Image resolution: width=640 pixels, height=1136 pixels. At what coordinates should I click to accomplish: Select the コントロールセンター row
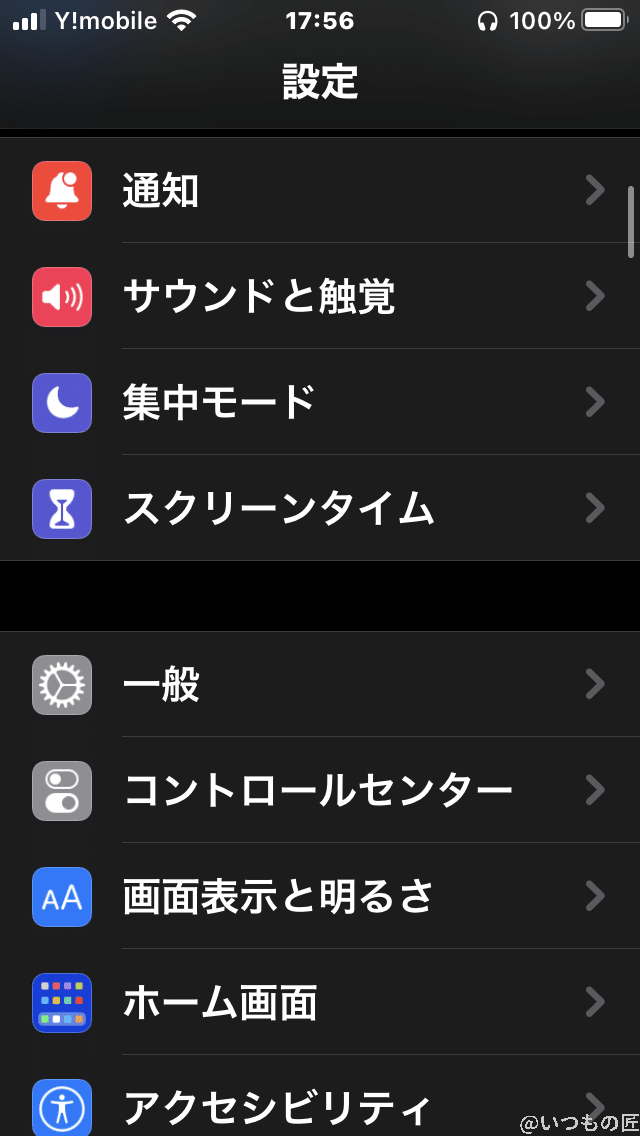pos(320,790)
